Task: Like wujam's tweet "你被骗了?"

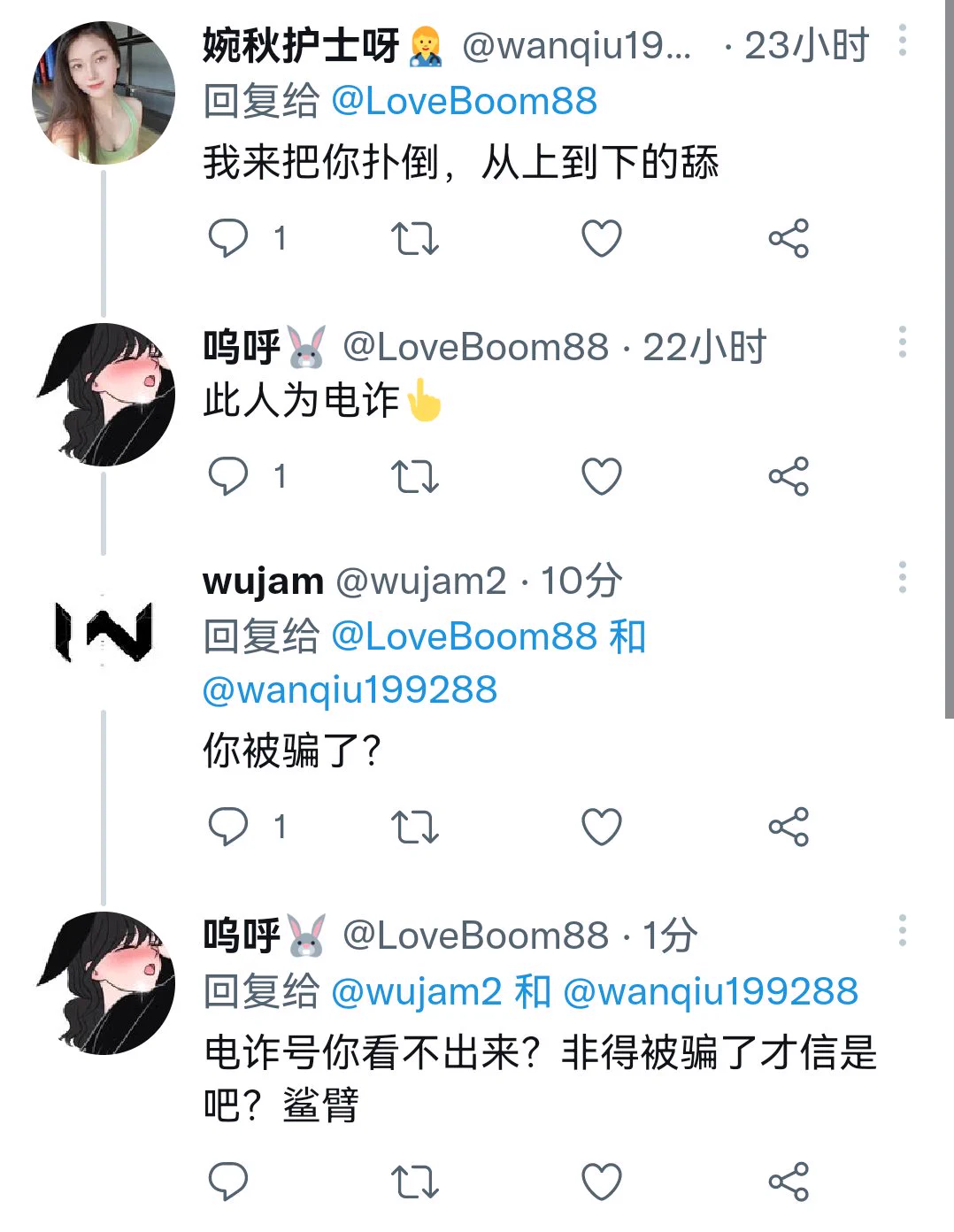Action: (601, 827)
